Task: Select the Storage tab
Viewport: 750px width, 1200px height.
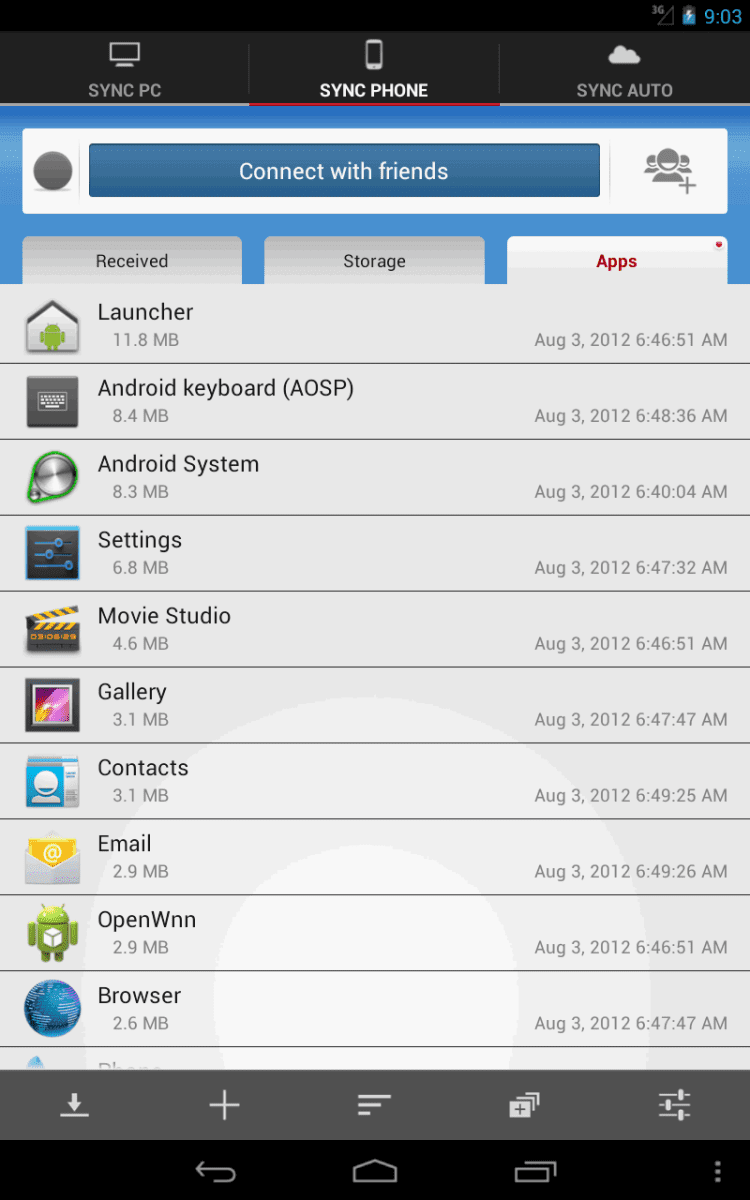Action: (374, 261)
